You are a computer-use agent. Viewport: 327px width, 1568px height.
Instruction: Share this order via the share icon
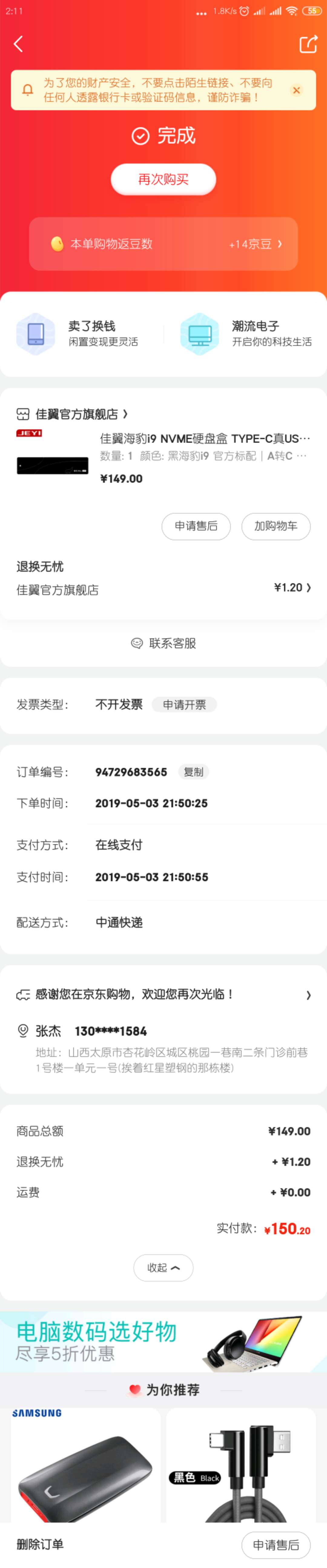[x=308, y=44]
